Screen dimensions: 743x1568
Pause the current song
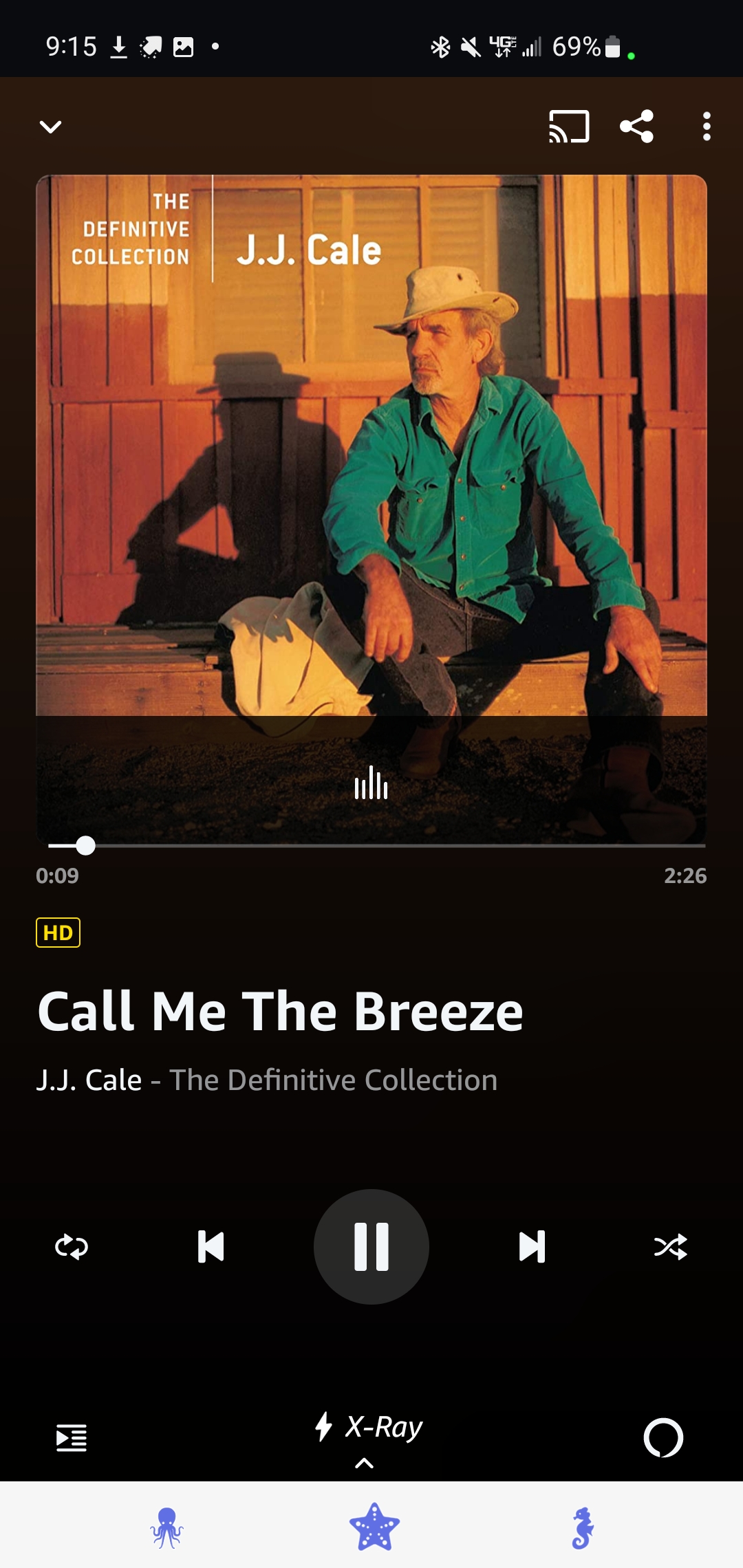point(371,1246)
